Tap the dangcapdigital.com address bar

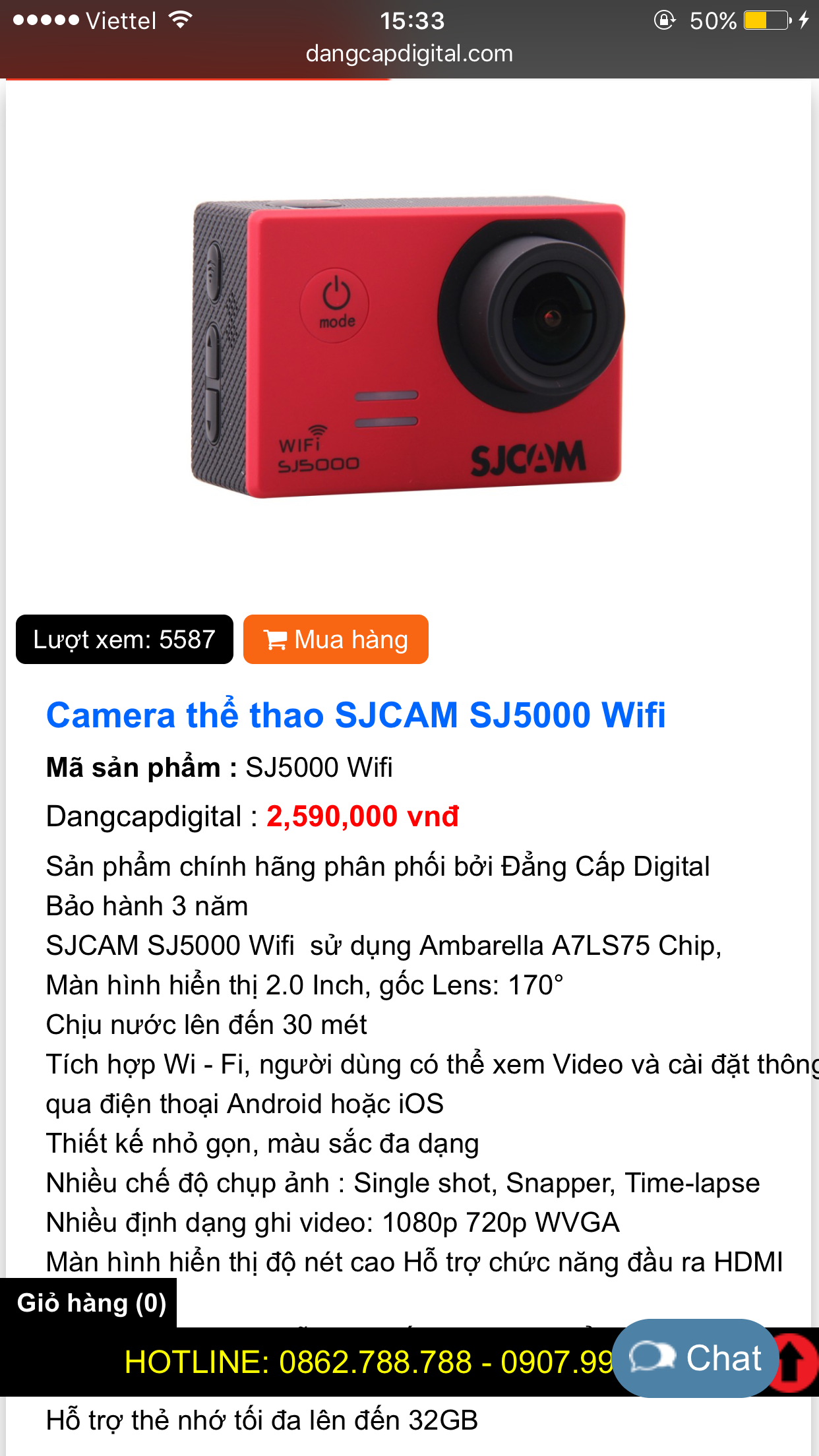[x=409, y=53]
